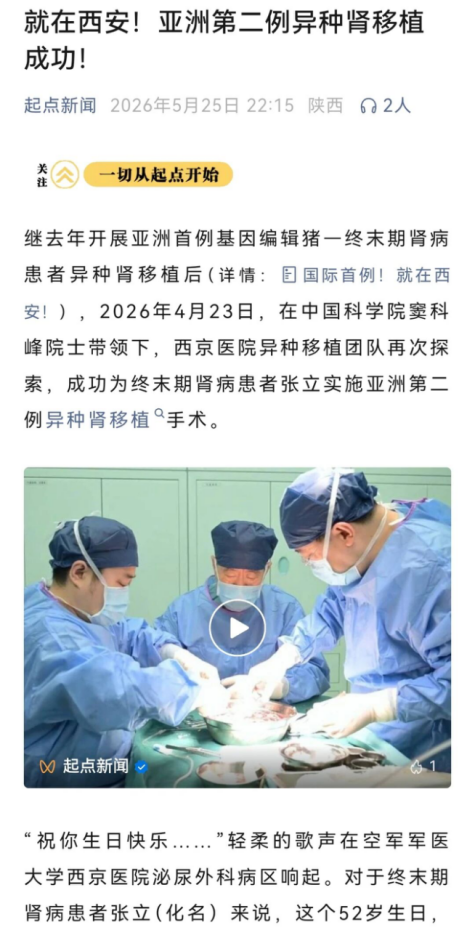This screenshot has height=930, width=476.
Task: Tap the headphones listen icon
Action: point(368,106)
